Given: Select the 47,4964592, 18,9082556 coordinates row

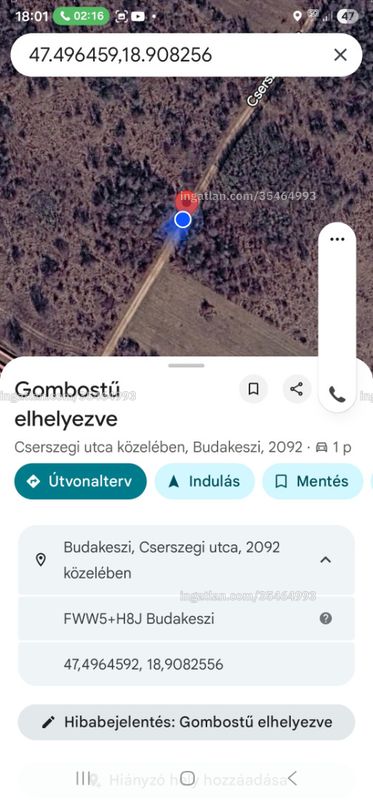Looking at the screenshot, I should [x=186, y=664].
